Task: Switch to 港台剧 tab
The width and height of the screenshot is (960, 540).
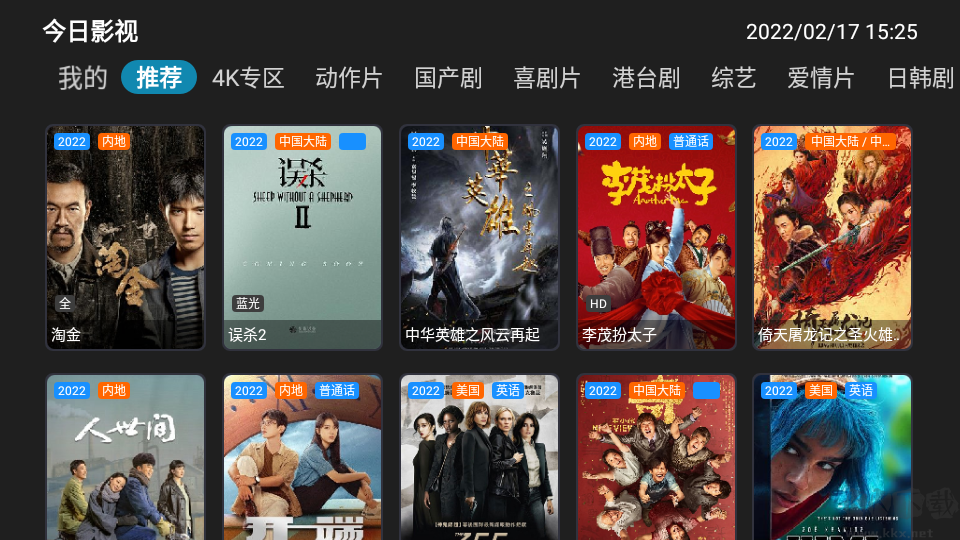Action: (x=646, y=78)
